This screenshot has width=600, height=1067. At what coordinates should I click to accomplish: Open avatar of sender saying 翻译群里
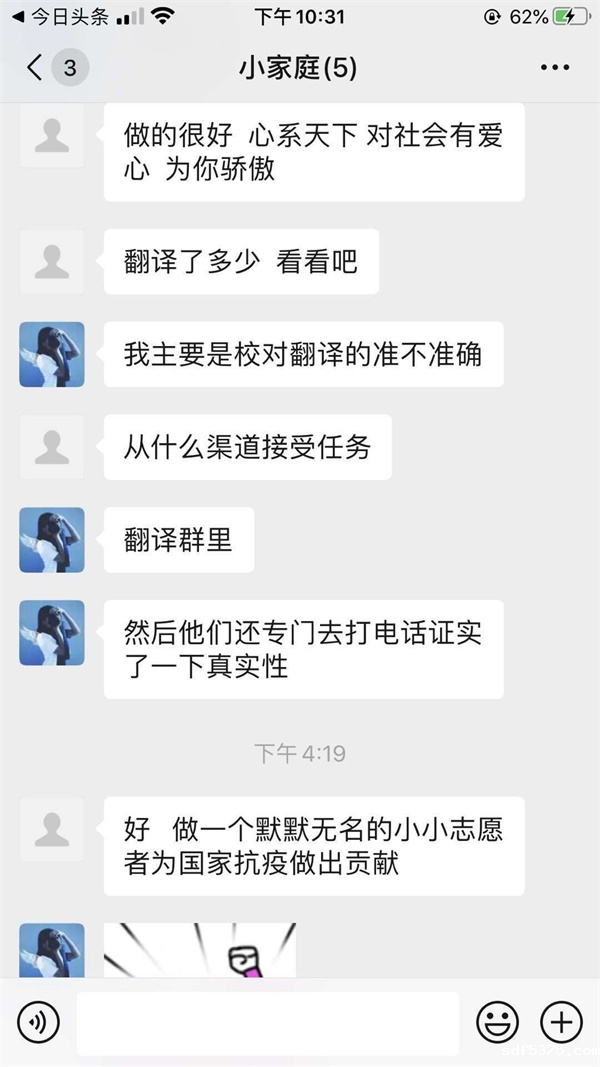[x=52, y=540]
